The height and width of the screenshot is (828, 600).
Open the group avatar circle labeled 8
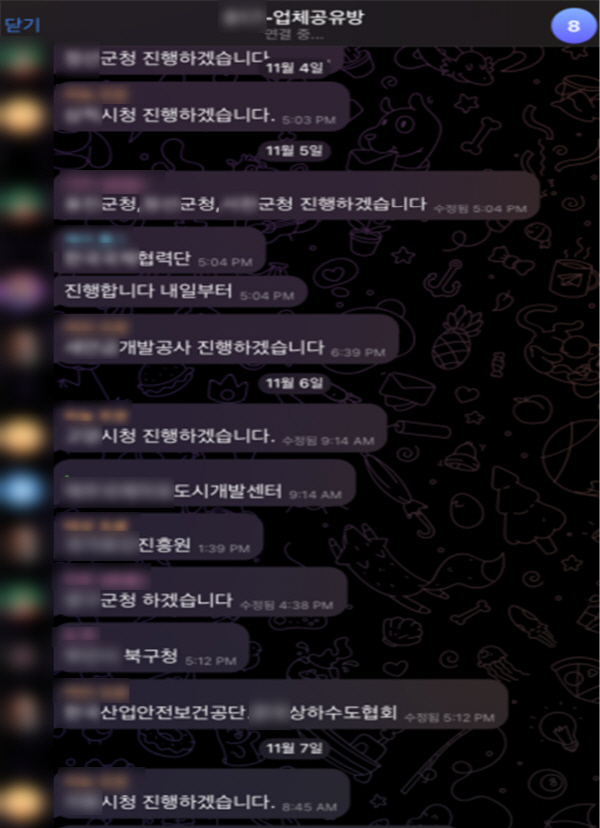pos(572,26)
